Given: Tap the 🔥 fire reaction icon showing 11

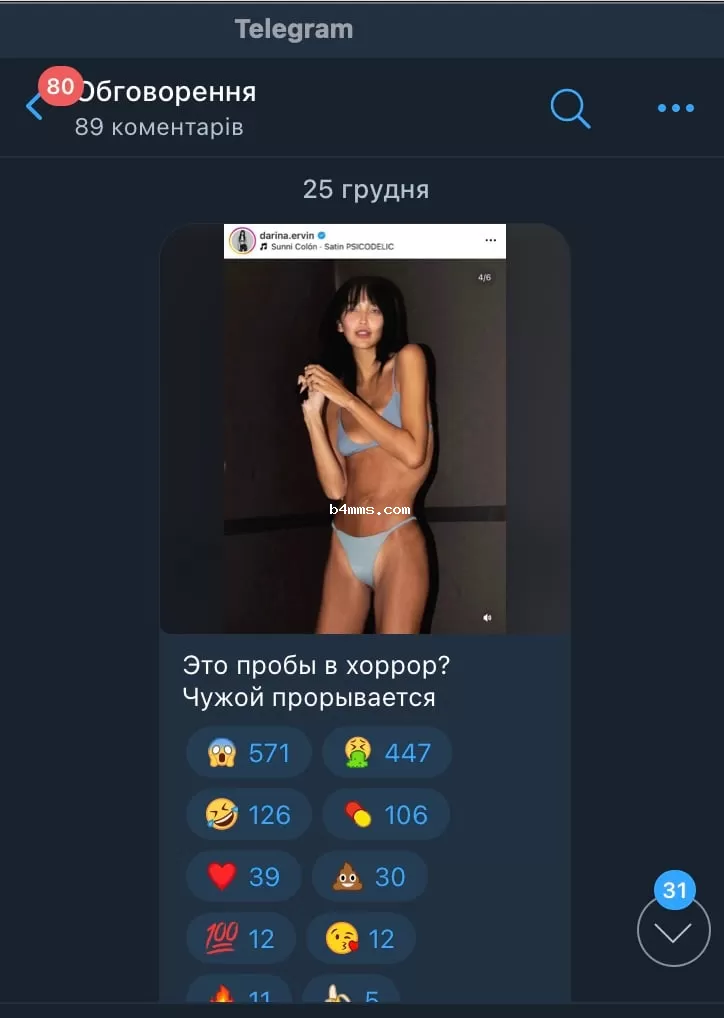Looking at the screenshot, I should click(220, 991).
